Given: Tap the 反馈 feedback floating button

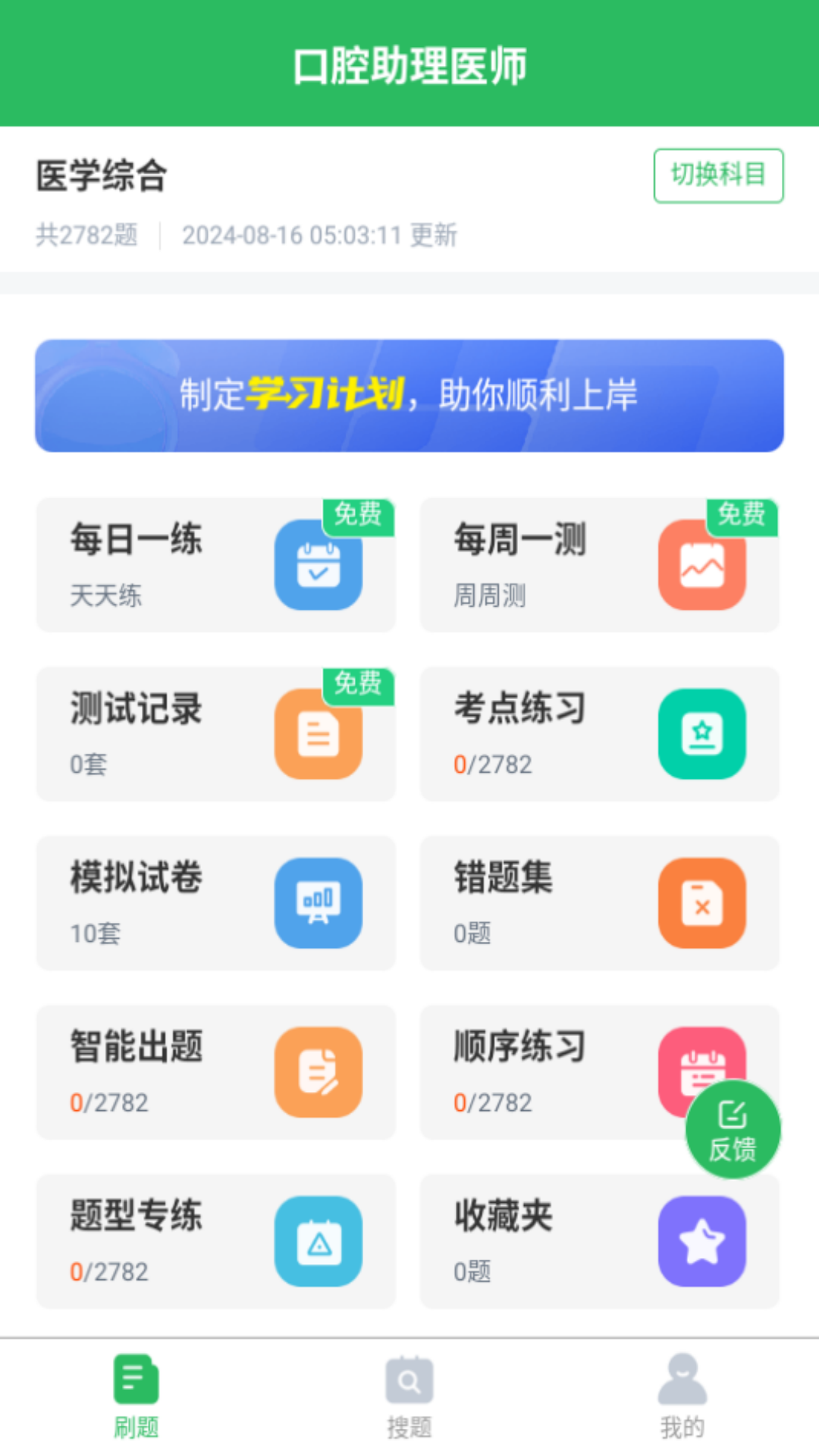Looking at the screenshot, I should (733, 1130).
